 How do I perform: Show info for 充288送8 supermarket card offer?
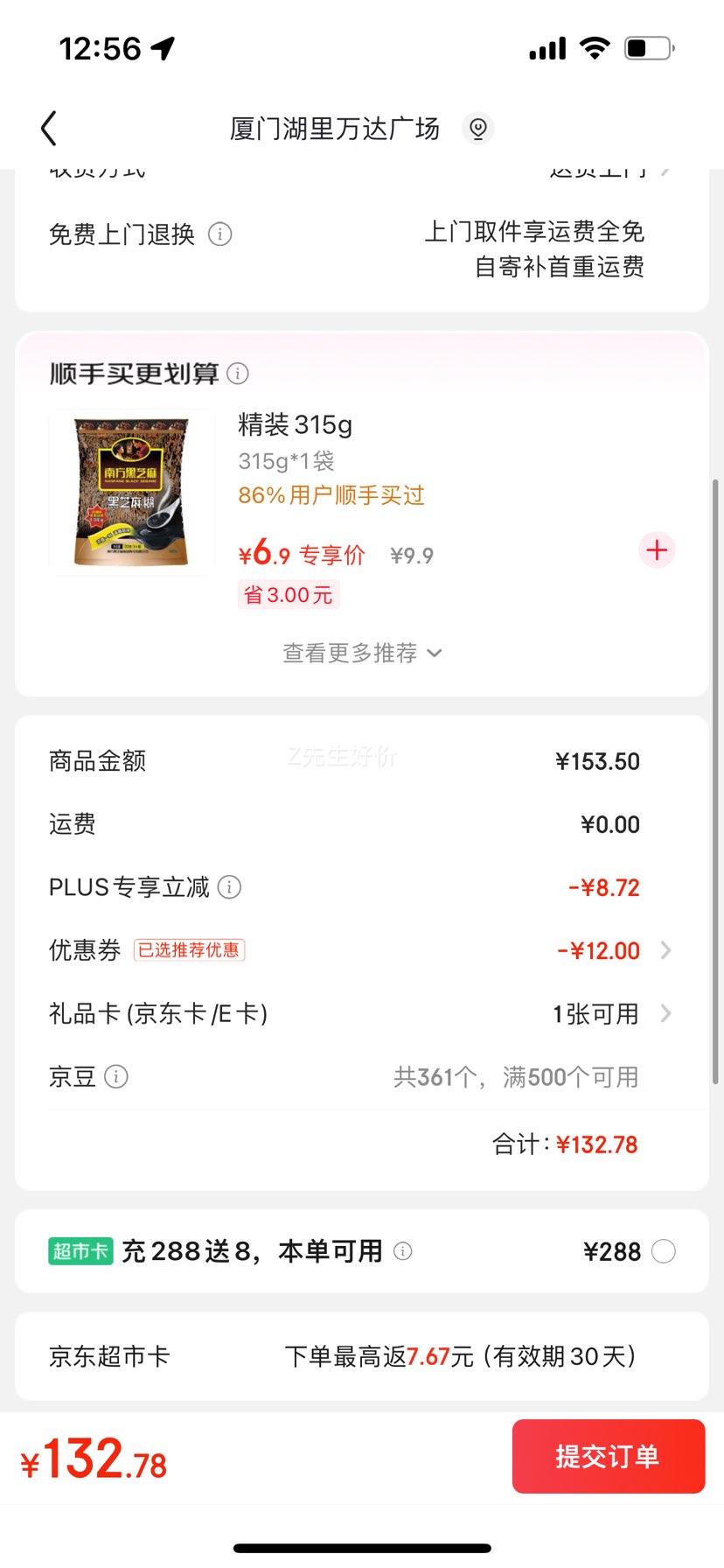(403, 1251)
